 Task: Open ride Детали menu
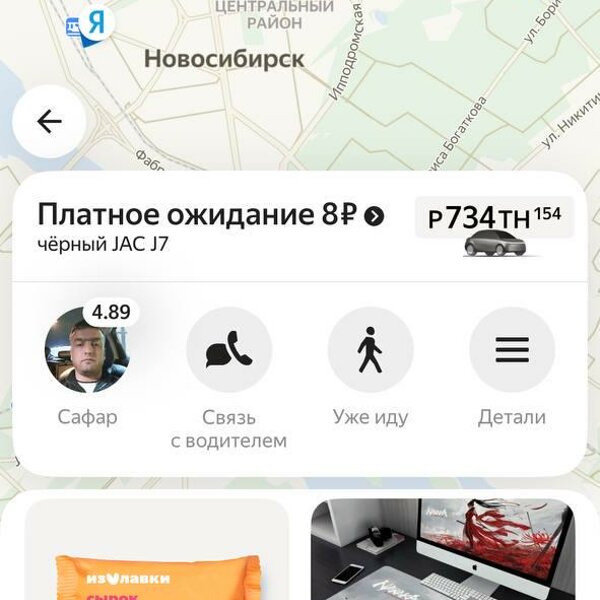[511, 350]
